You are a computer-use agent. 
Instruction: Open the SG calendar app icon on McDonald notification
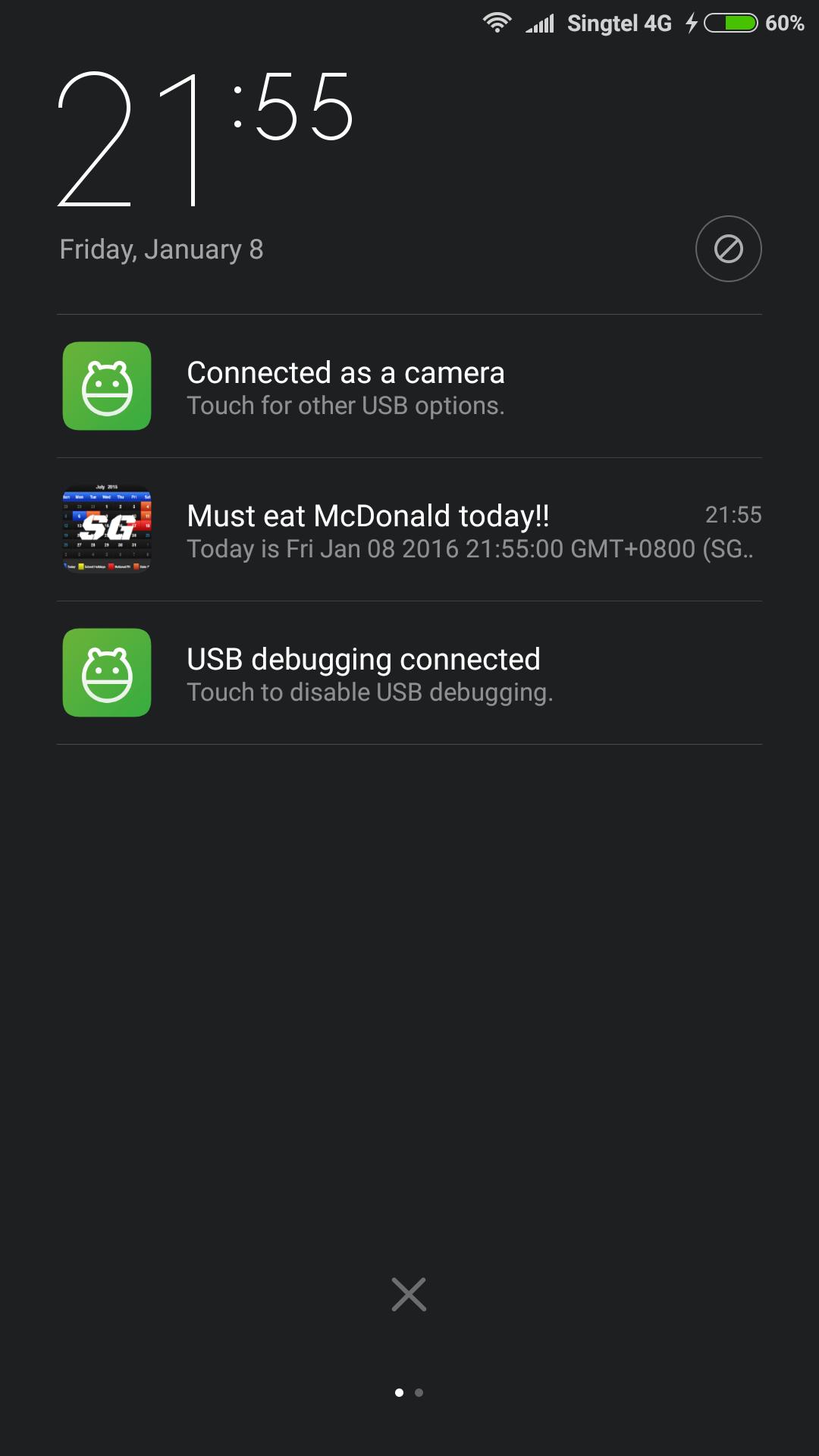pos(107,527)
